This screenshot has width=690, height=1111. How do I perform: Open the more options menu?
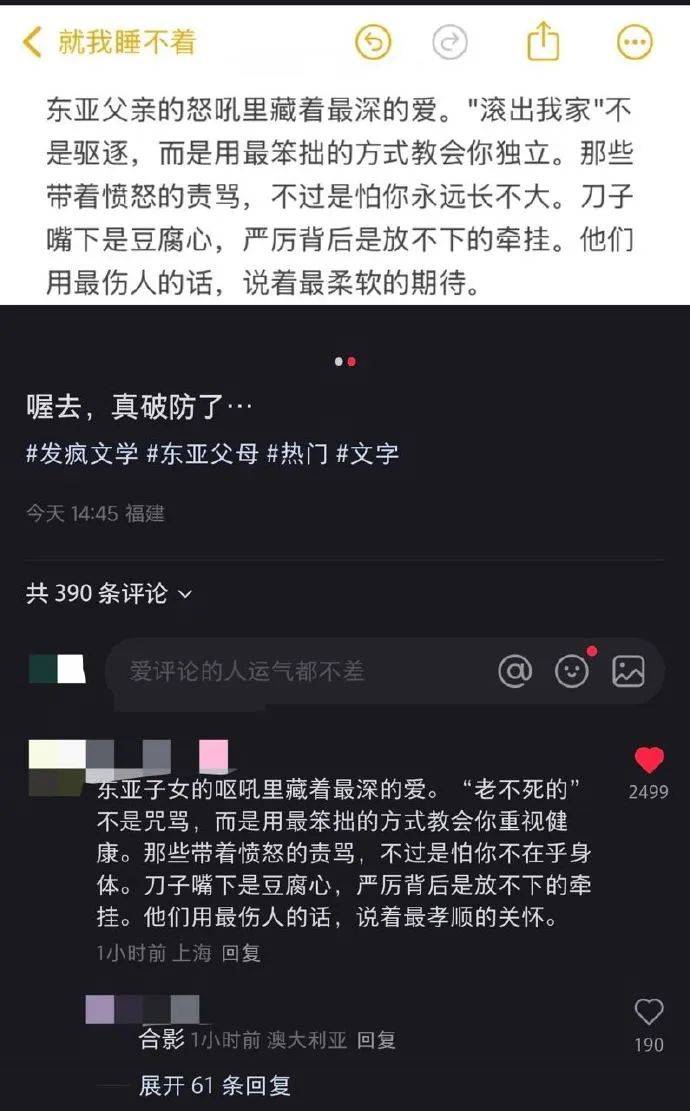pos(634,42)
